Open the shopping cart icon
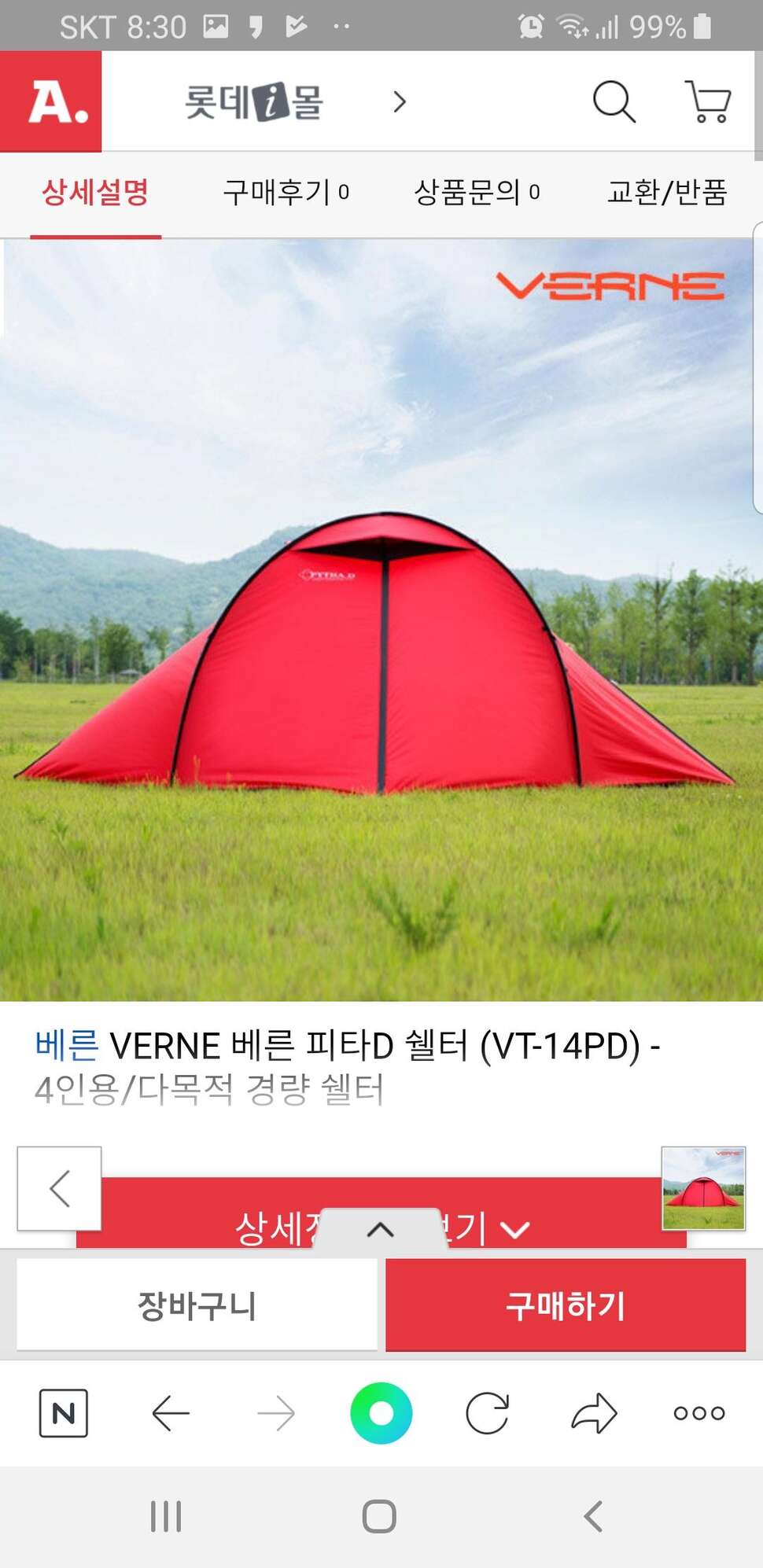The width and height of the screenshot is (763, 1568). pos(708,101)
